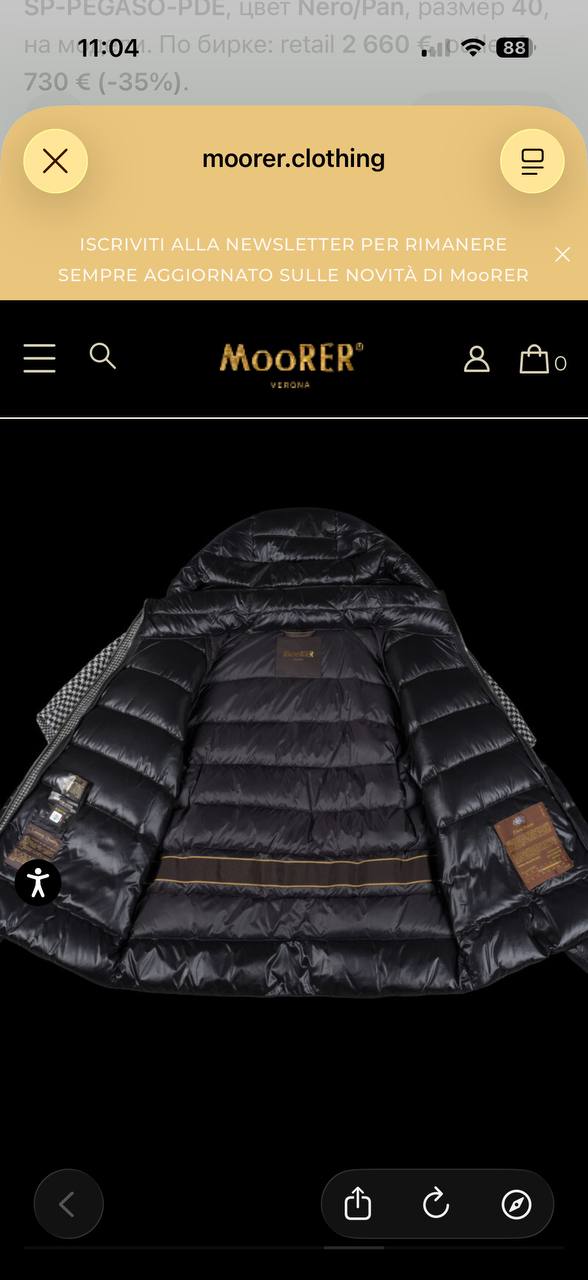Reload the page

(x=436, y=1204)
